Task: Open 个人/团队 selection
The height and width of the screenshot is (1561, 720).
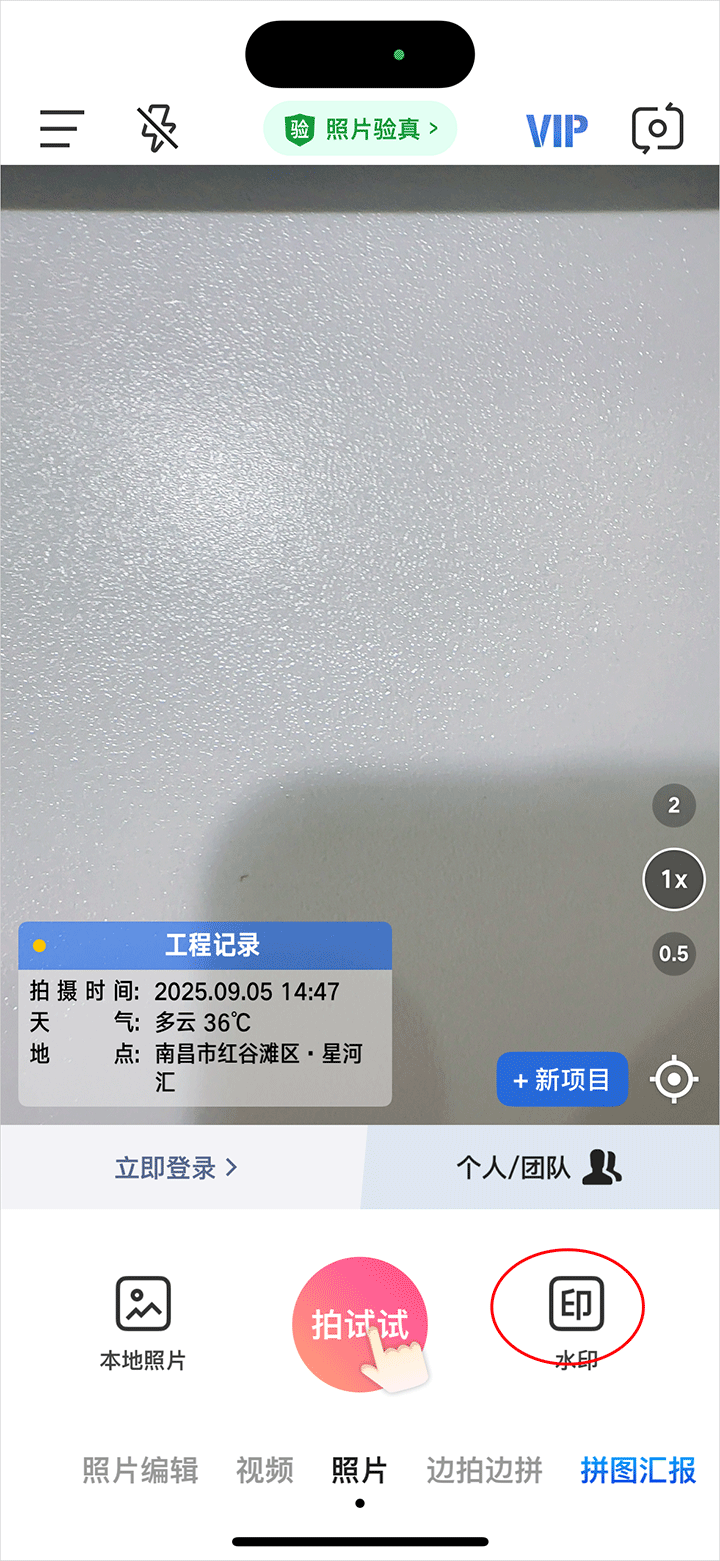Action: (539, 1167)
